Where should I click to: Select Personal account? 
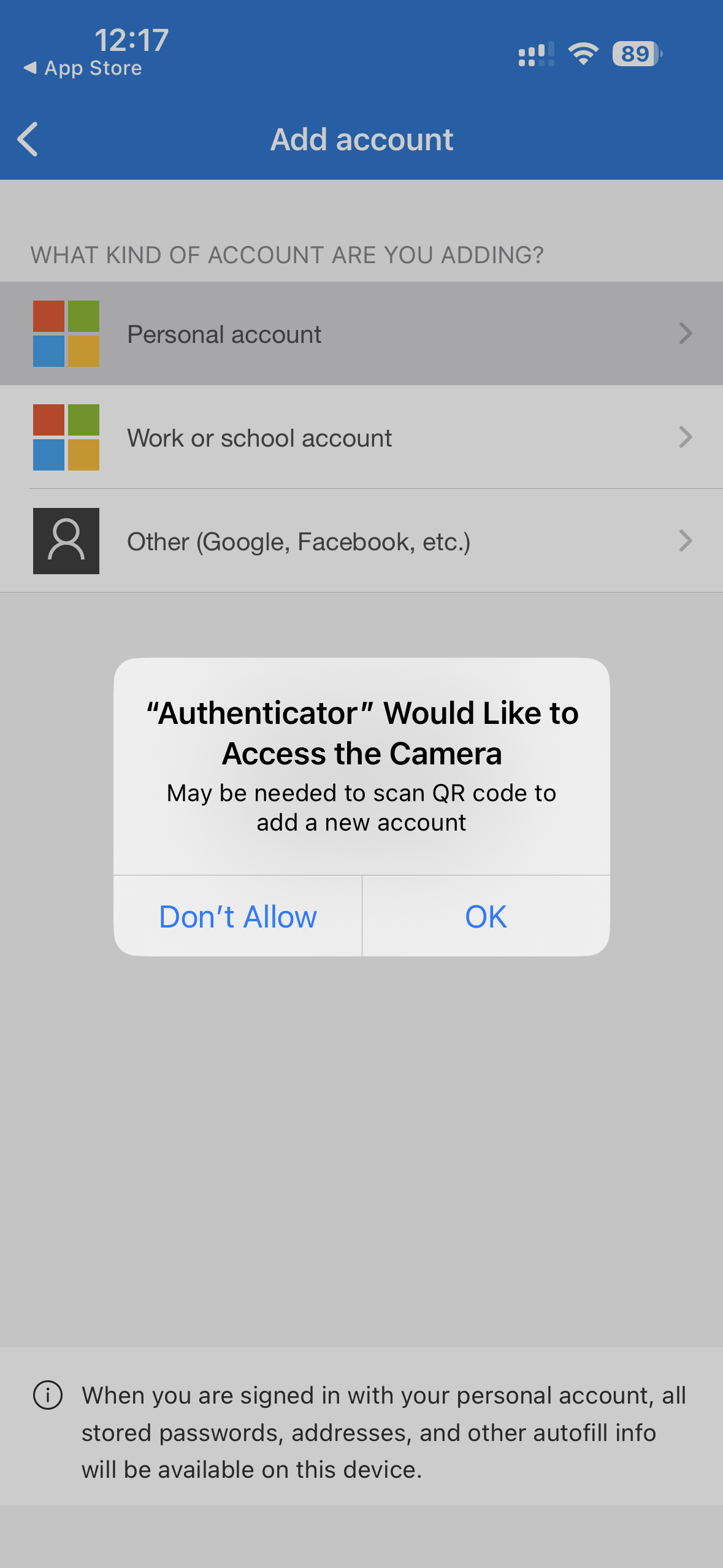(361, 334)
